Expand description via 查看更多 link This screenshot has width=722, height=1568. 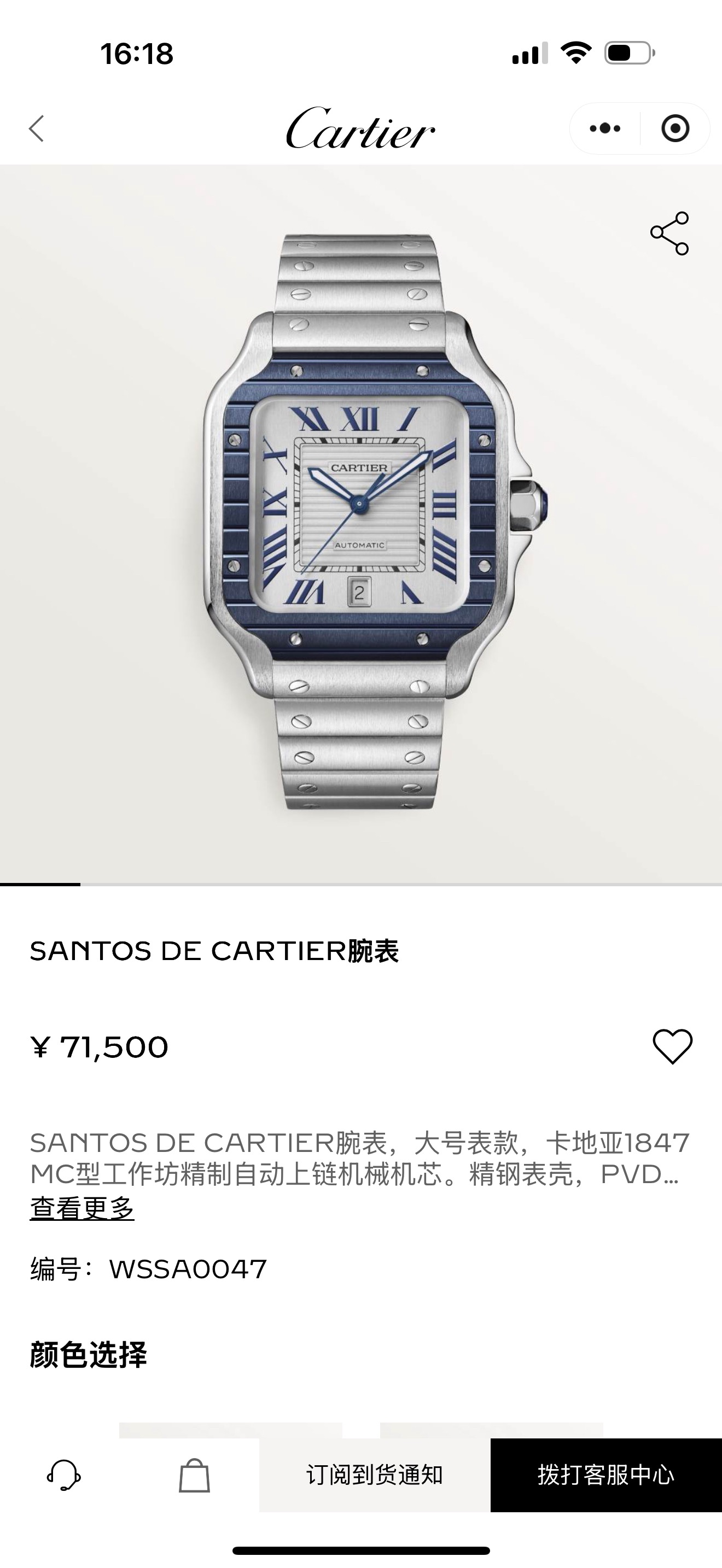coord(82,1208)
